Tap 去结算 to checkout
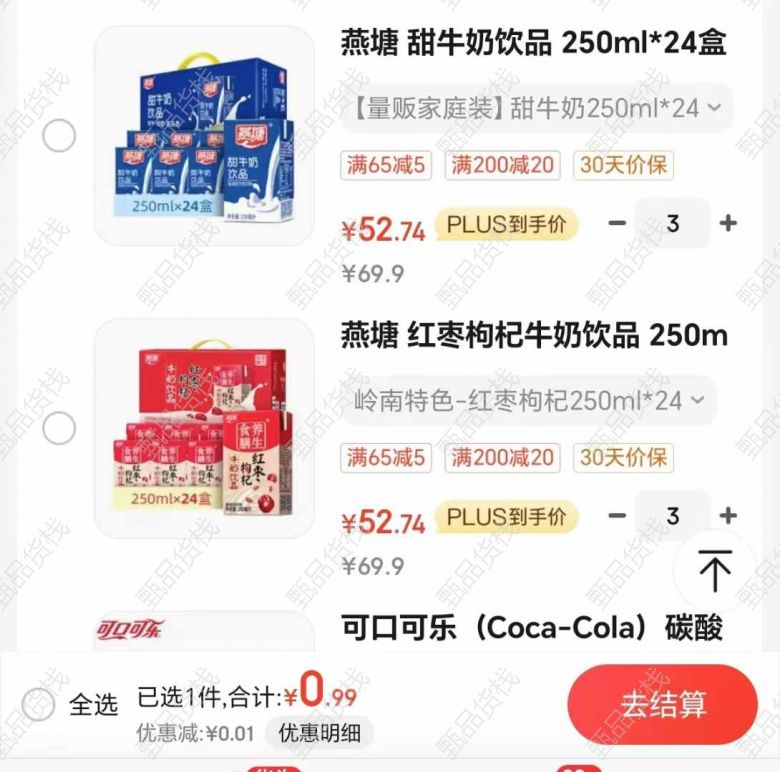780x772 pixels. tap(662, 704)
